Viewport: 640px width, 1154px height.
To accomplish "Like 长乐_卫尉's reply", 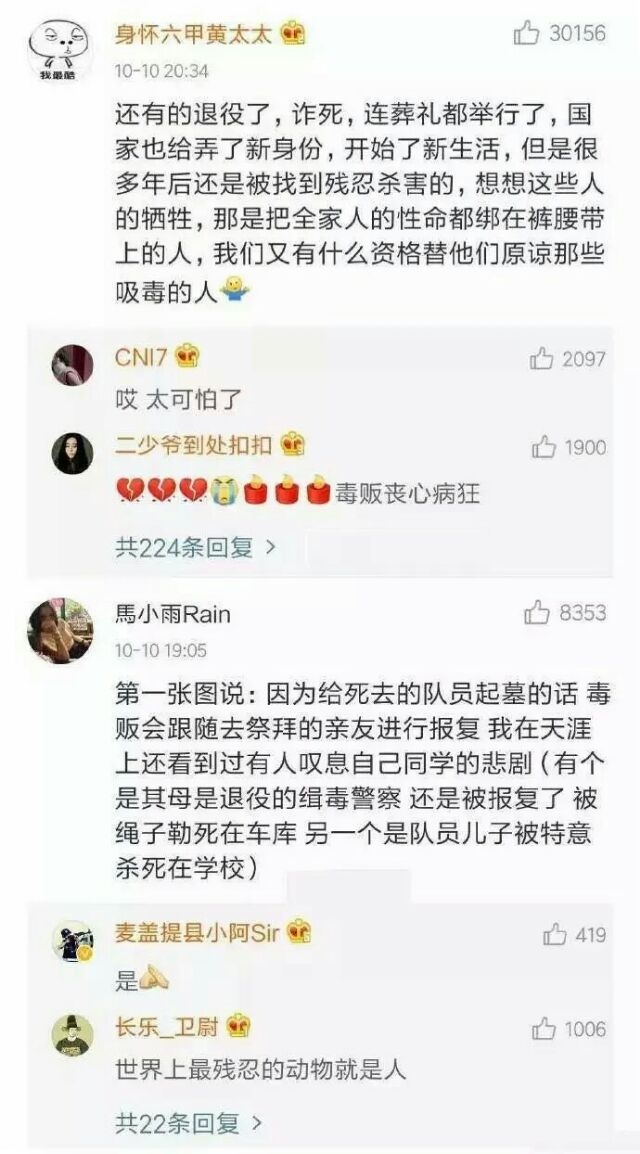I will 544,1028.
